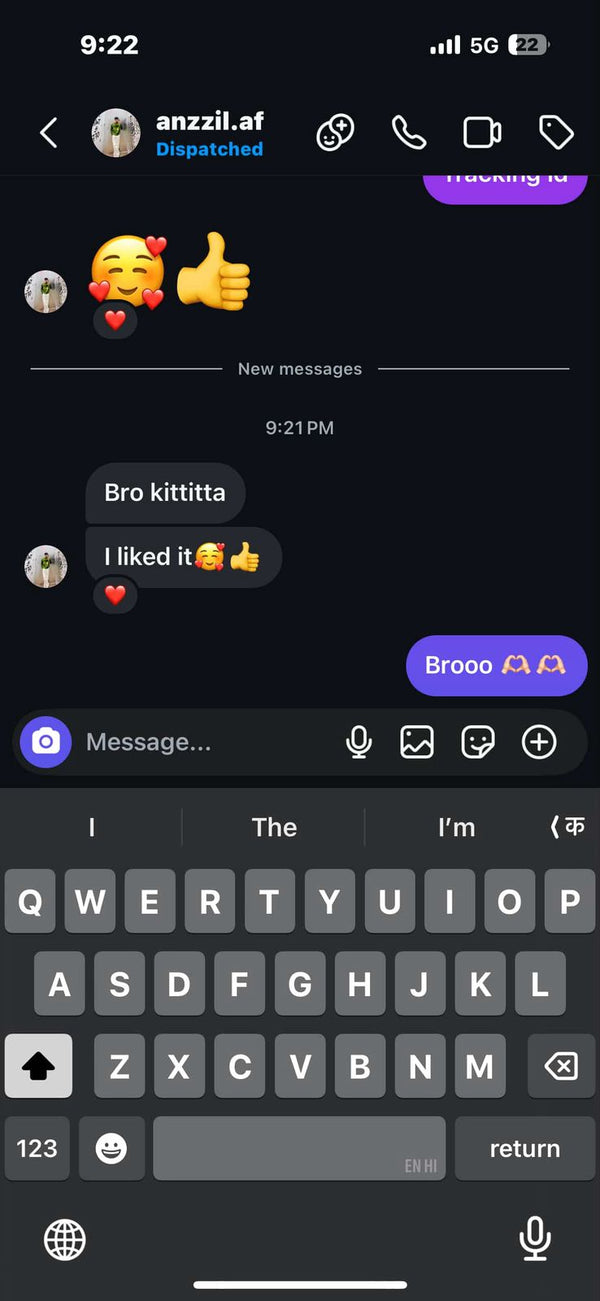600x1301 pixels.
Task: Open the photo gallery picker
Action: 417,742
